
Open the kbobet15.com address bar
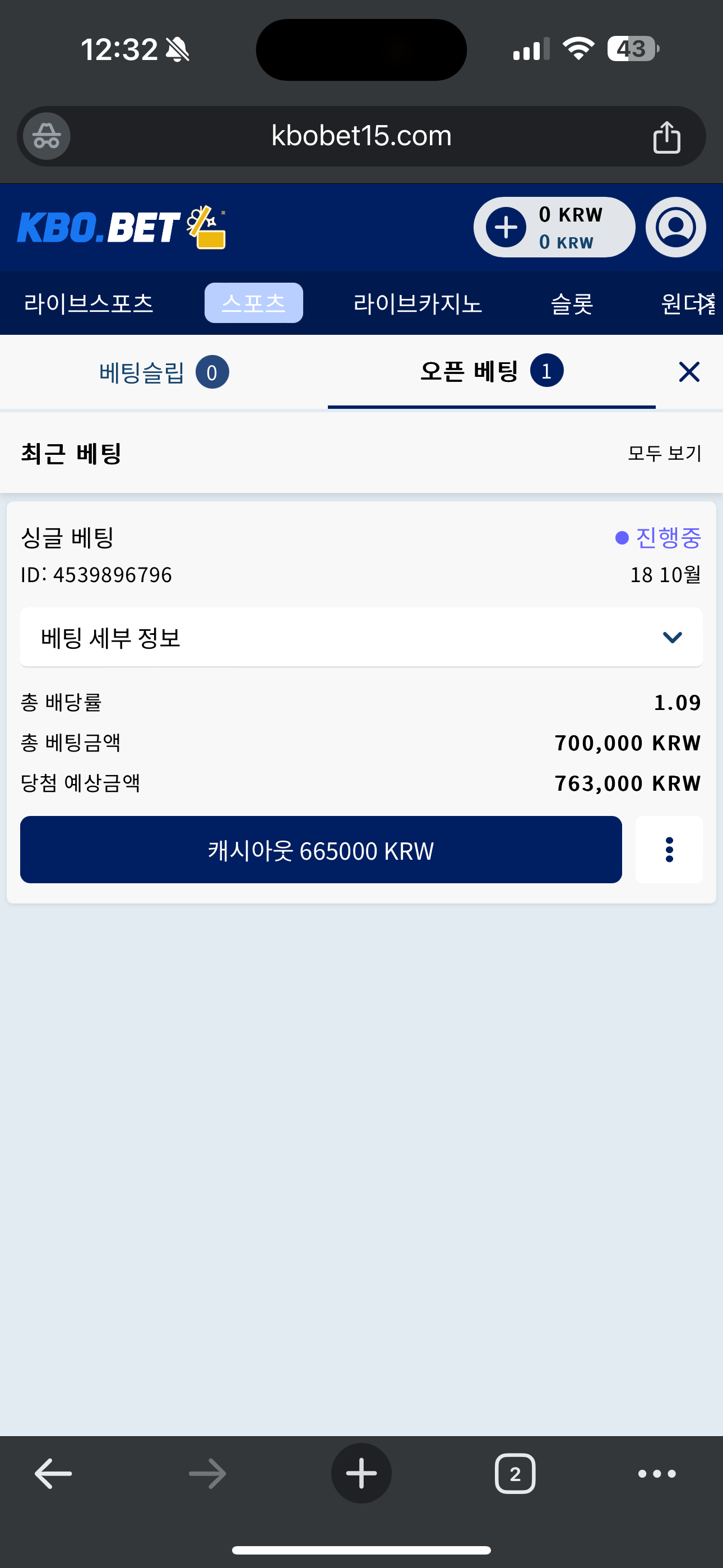(x=361, y=136)
